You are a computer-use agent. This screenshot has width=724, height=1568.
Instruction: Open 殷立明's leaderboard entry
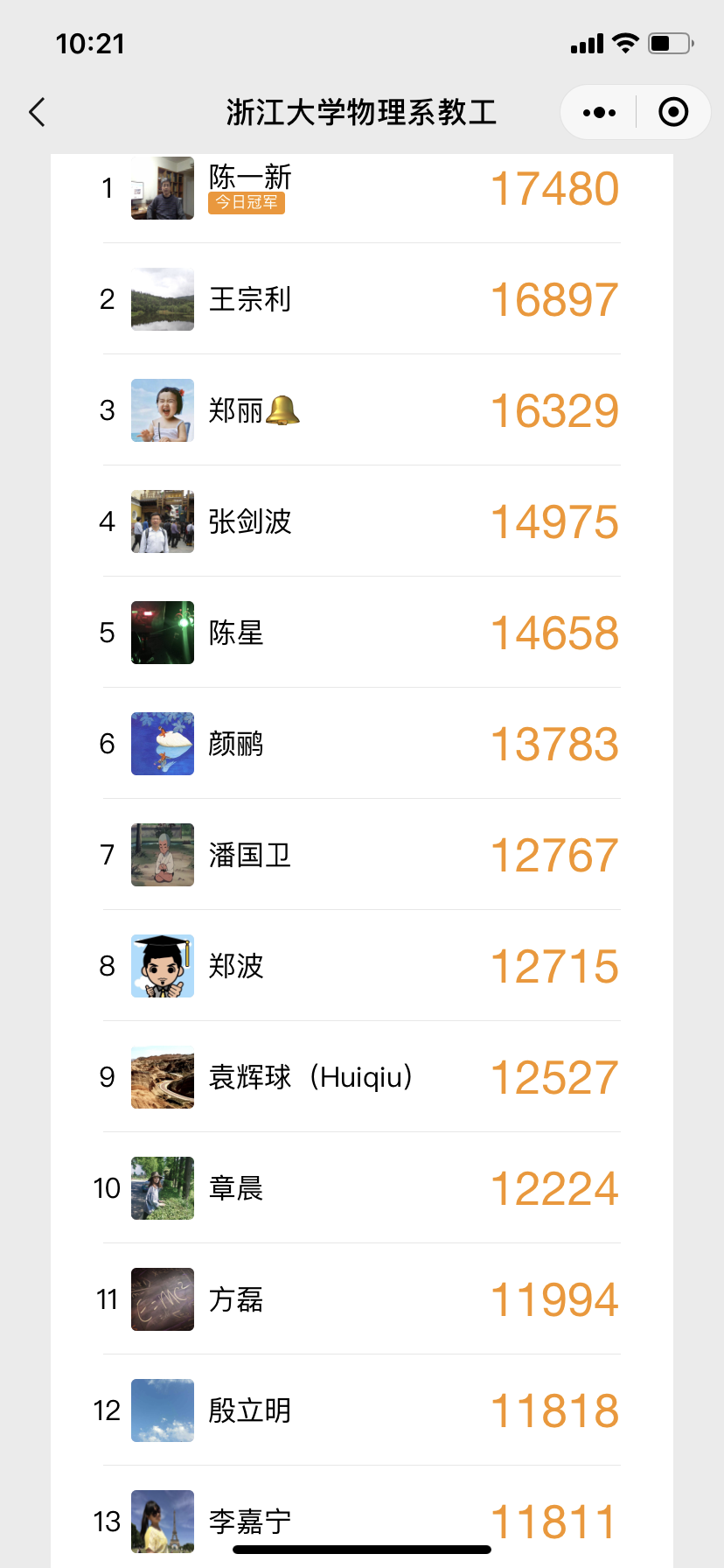point(361,1410)
